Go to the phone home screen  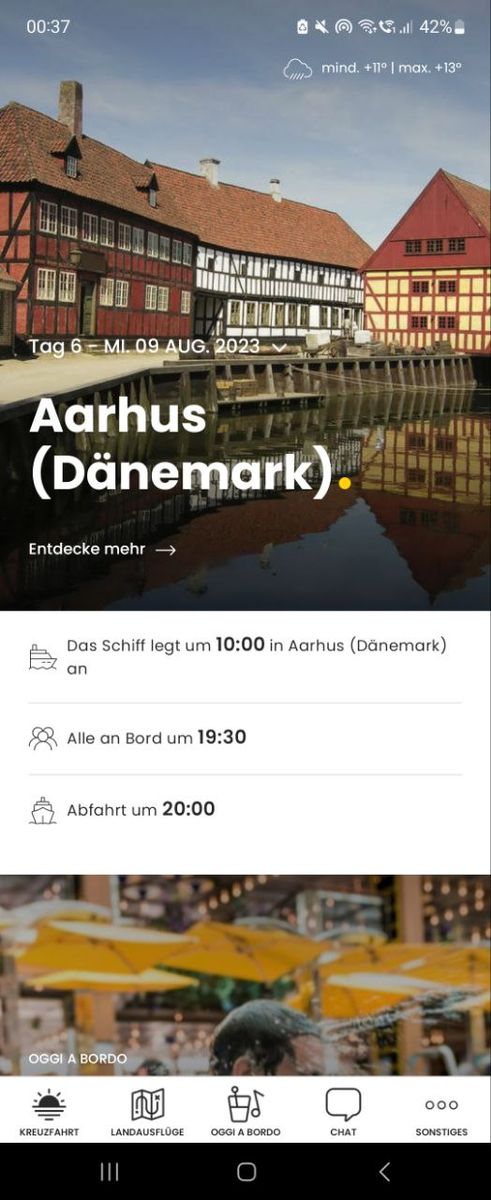(x=246, y=1172)
